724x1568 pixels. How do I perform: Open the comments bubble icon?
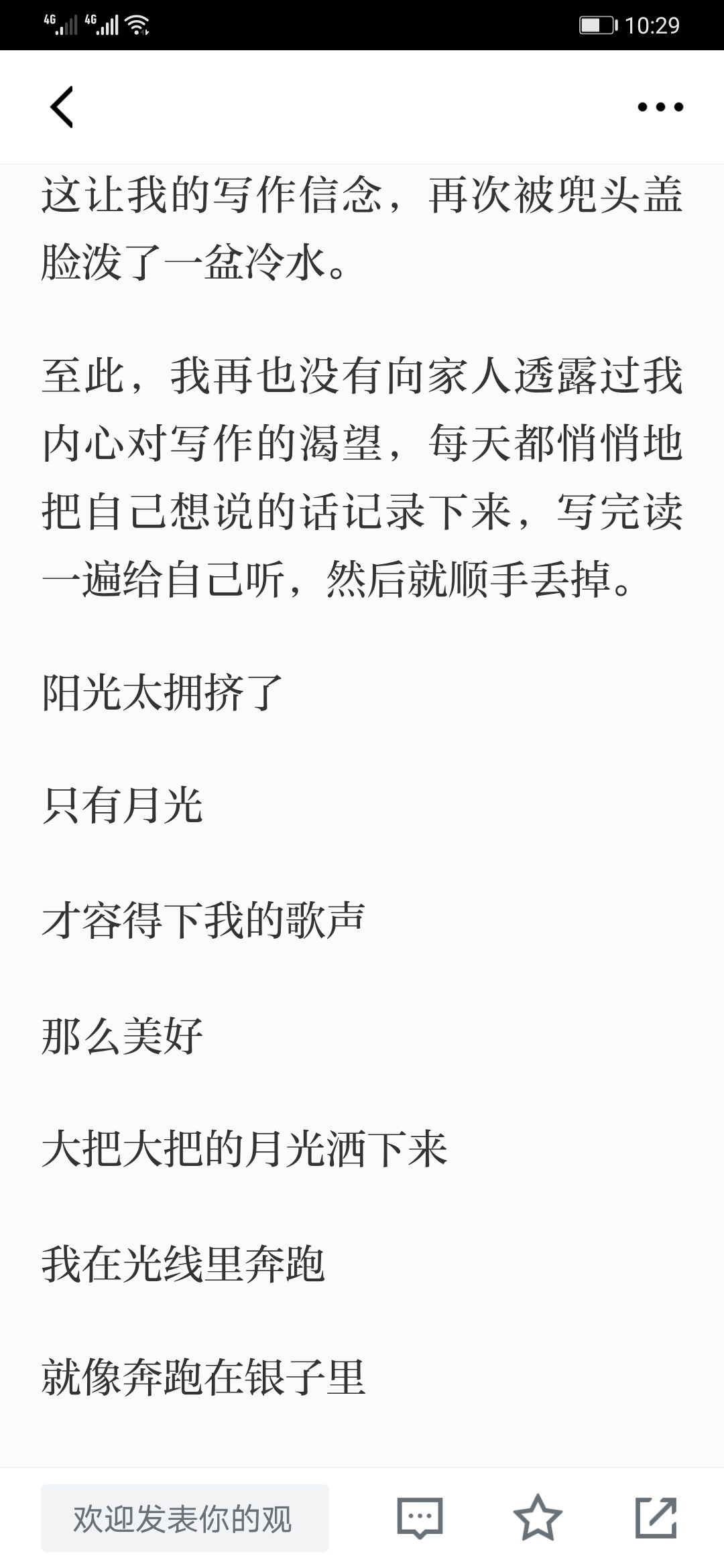click(420, 1518)
